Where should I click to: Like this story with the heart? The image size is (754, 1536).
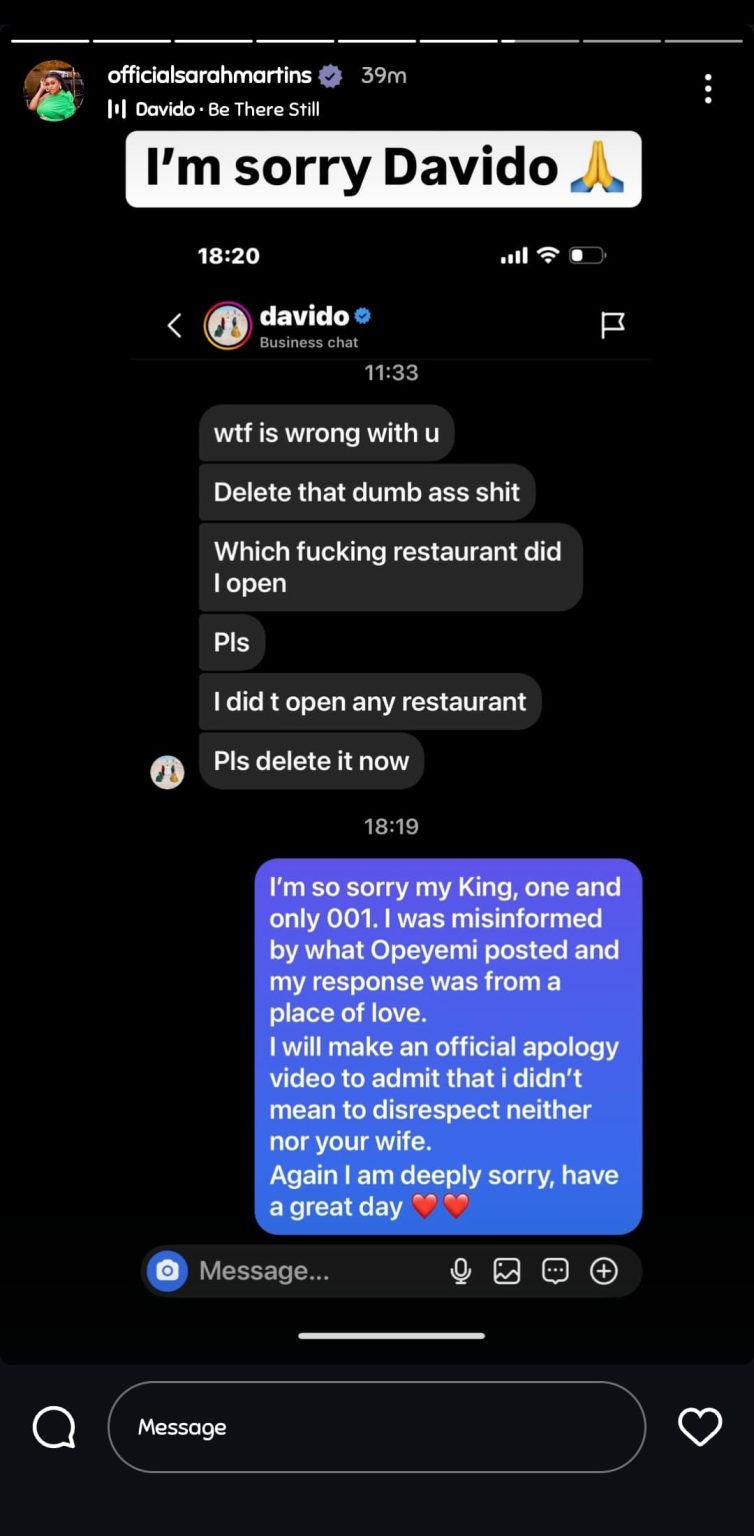700,1427
